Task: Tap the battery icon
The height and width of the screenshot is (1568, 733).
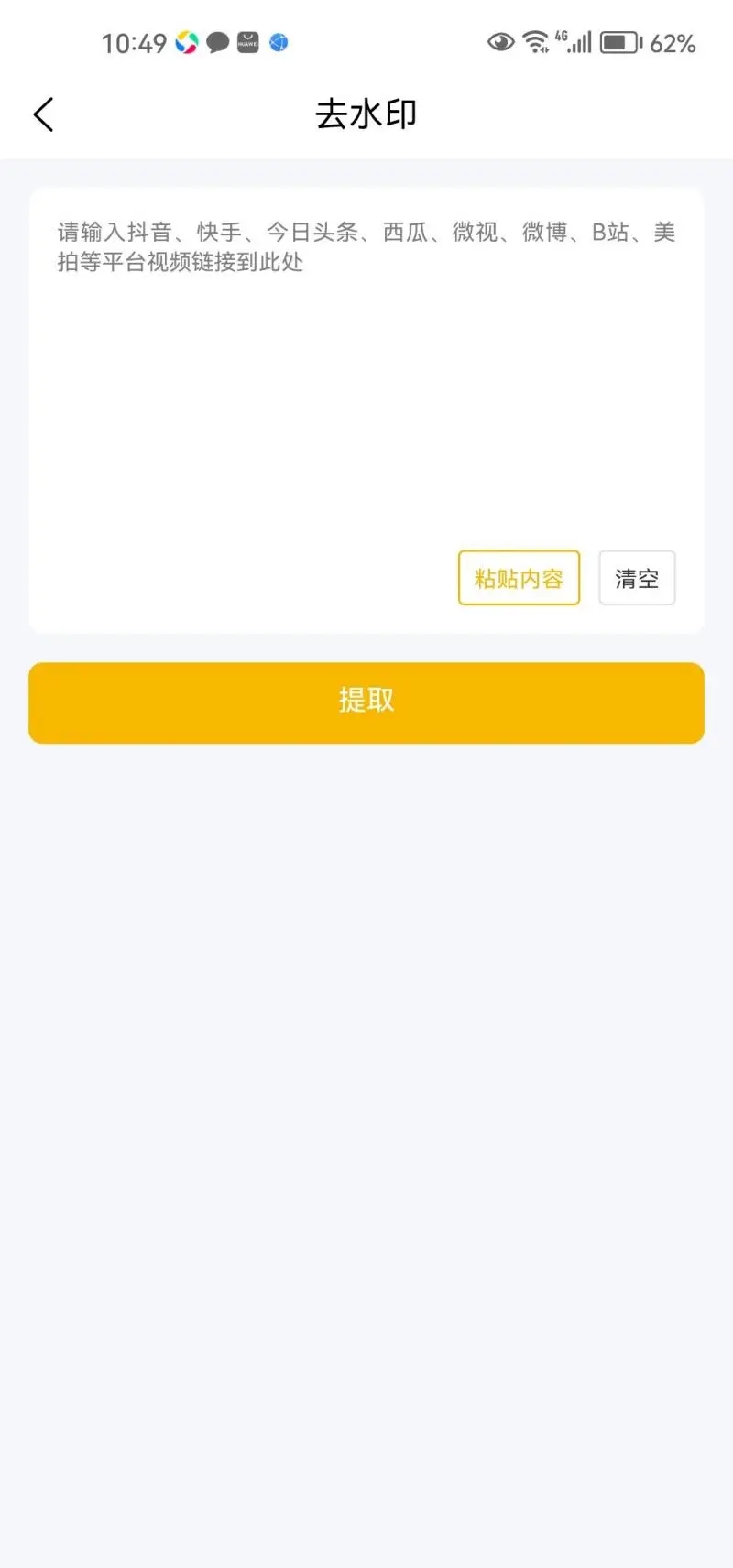Action: tap(618, 41)
